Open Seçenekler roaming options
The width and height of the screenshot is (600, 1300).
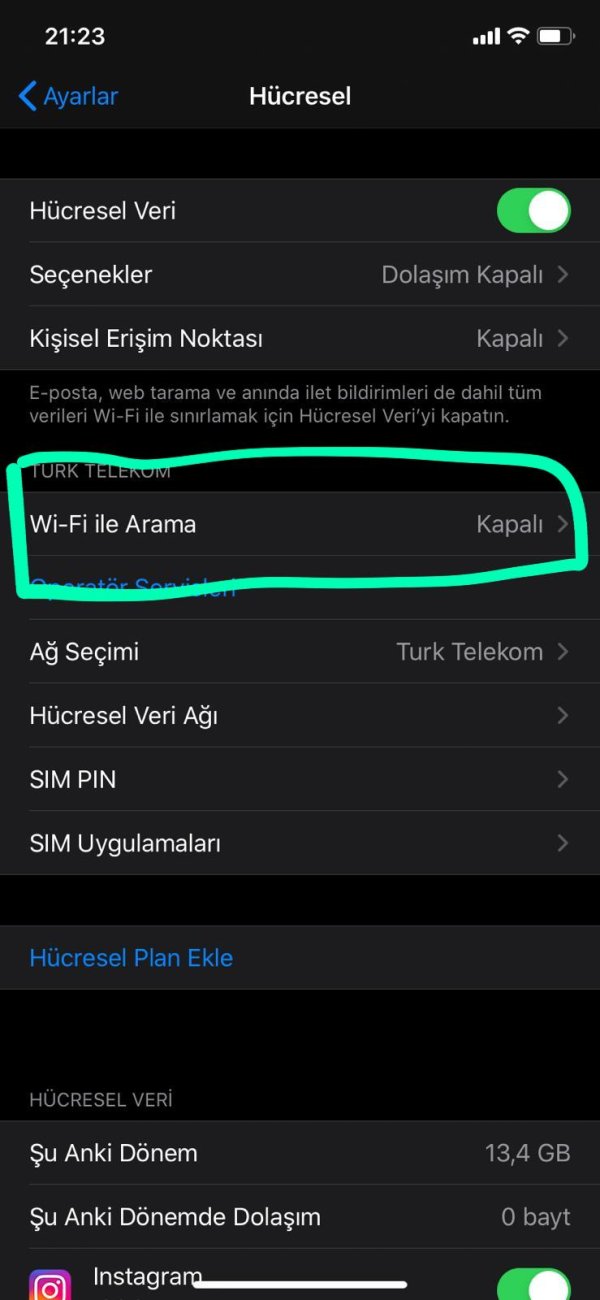300,275
